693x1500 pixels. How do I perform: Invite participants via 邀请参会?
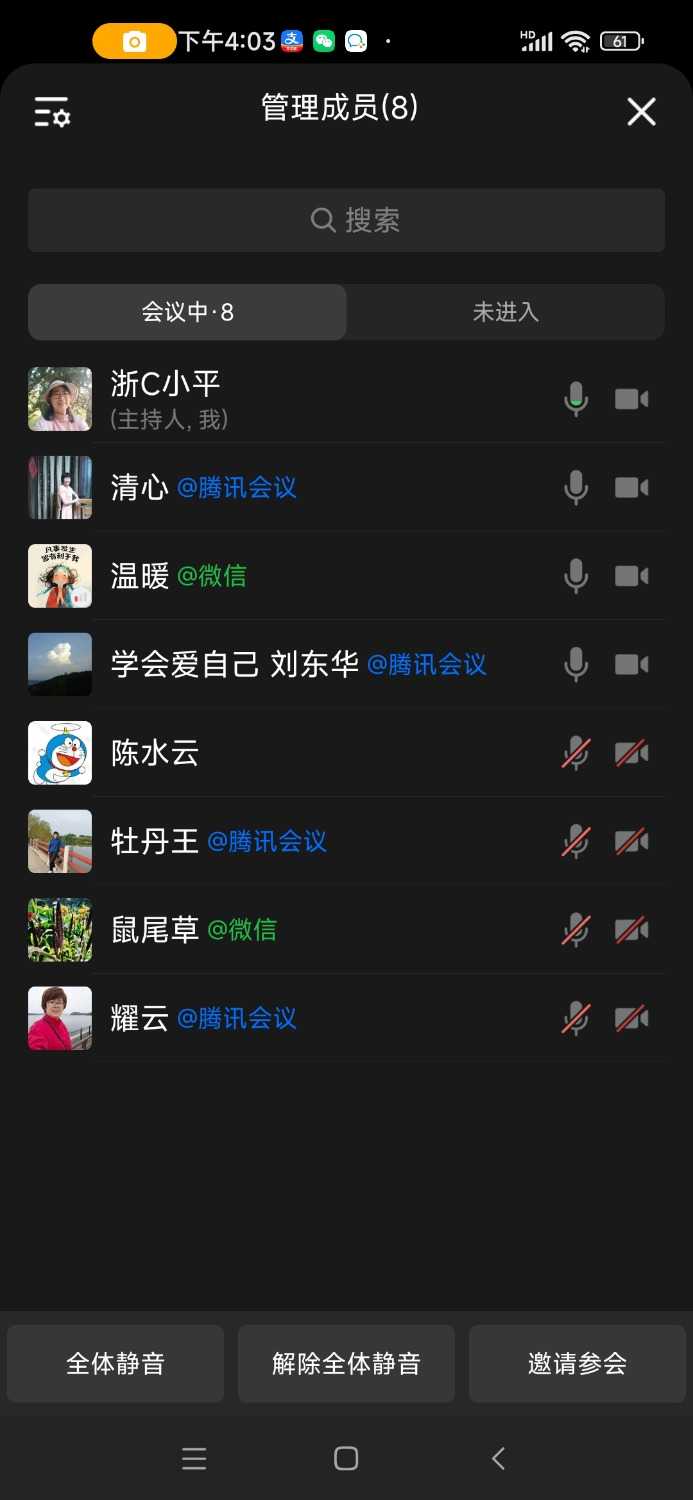click(577, 1363)
